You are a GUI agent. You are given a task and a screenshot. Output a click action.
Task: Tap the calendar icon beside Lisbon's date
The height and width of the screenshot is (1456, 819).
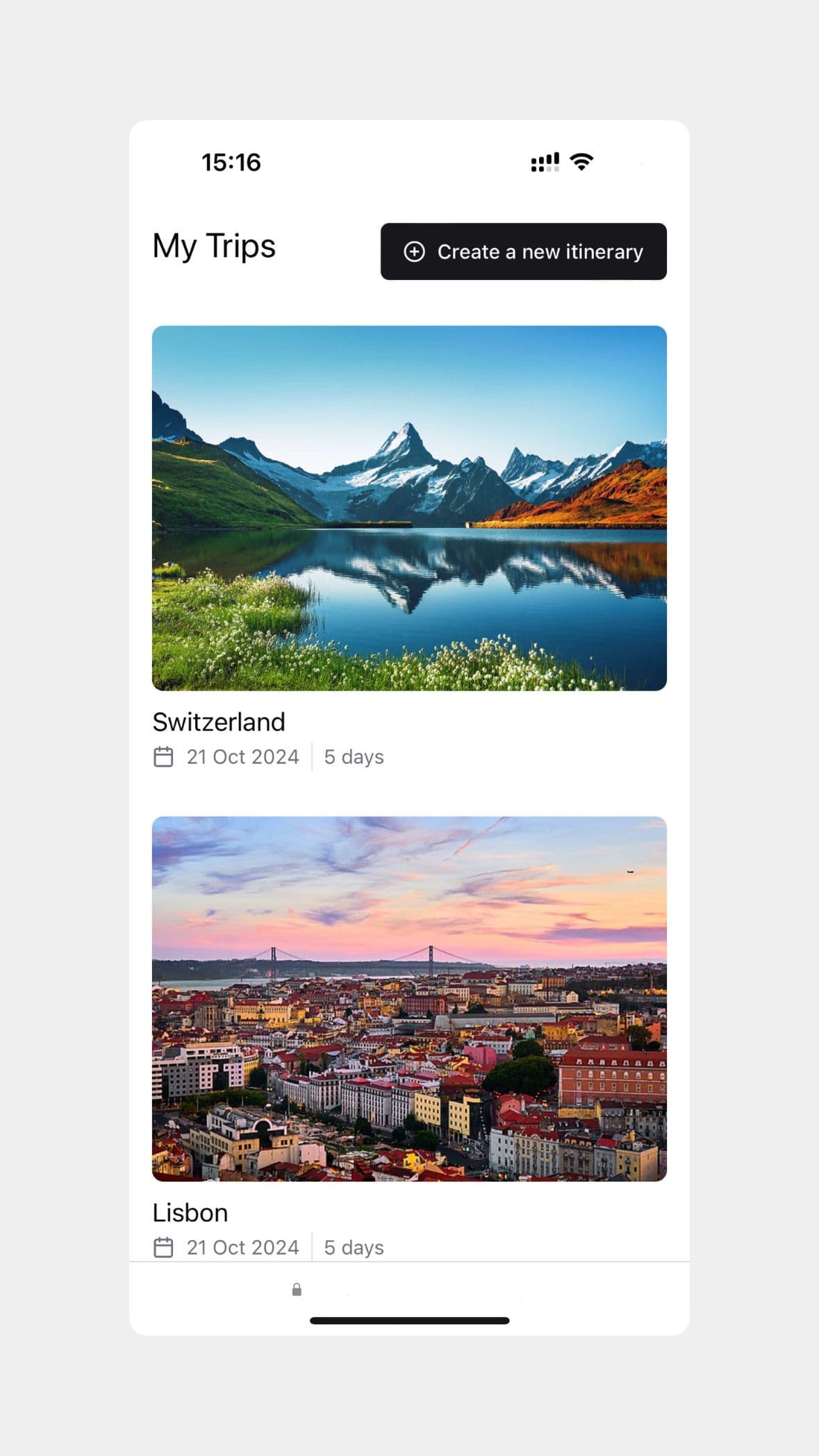(165, 1247)
